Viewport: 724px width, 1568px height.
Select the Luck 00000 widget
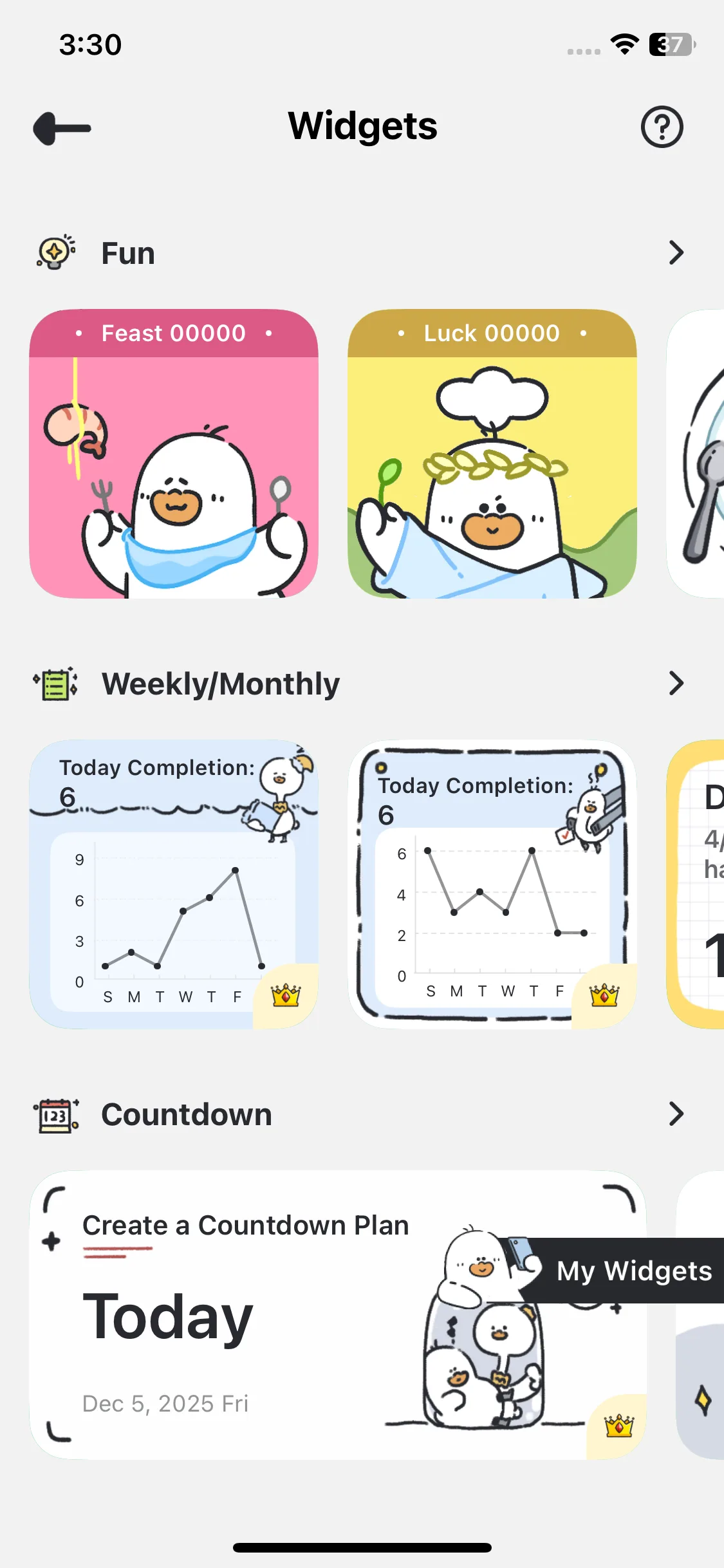(x=492, y=454)
